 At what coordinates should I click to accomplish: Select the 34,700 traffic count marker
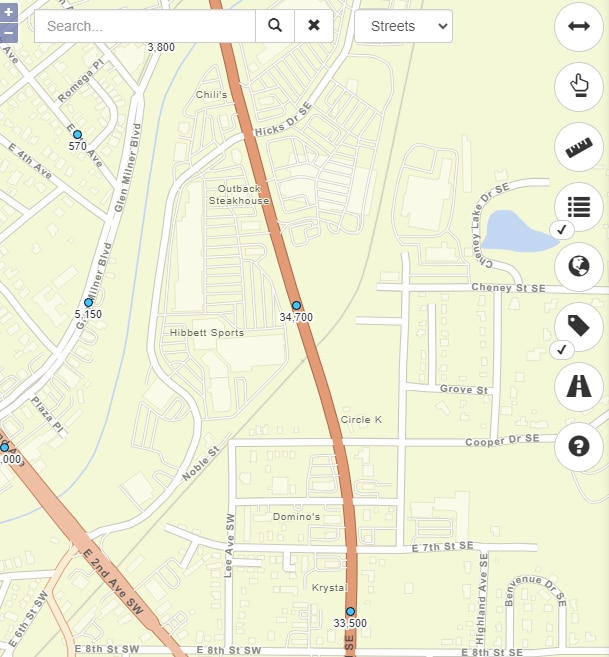tap(296, 305)
